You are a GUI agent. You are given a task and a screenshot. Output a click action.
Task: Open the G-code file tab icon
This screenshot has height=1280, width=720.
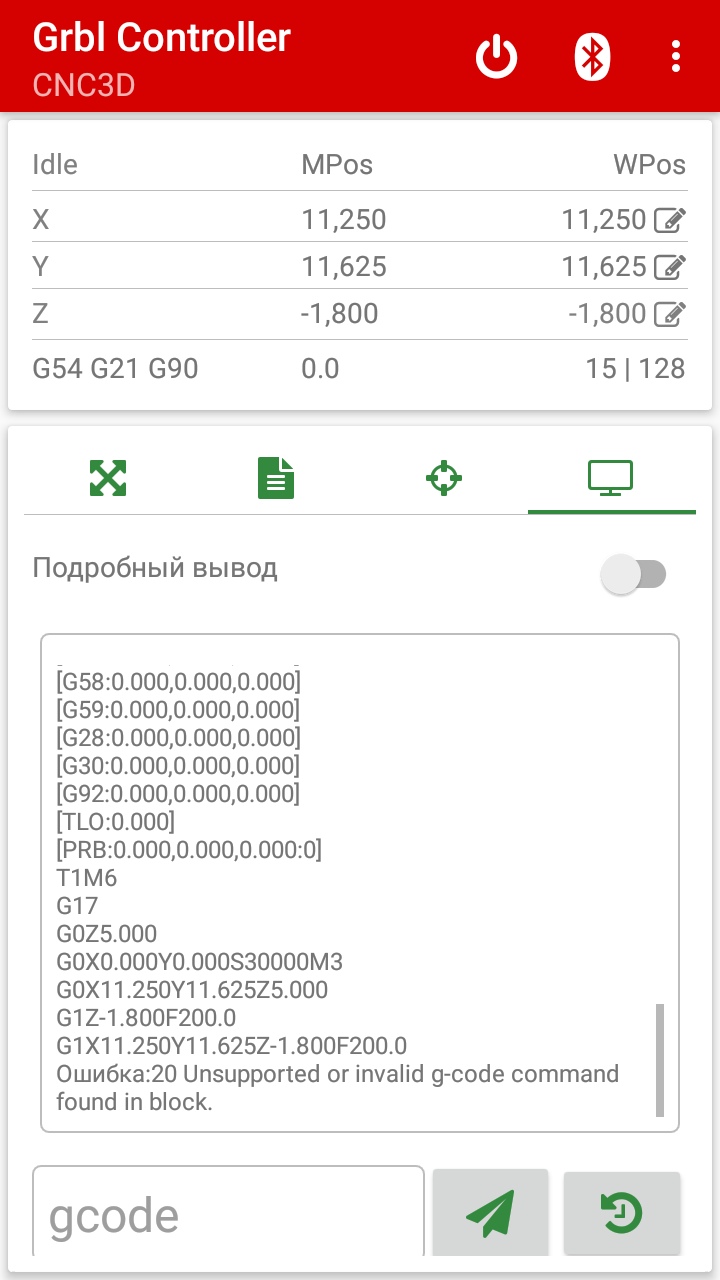pyautogui.click(x=275, y=478)
